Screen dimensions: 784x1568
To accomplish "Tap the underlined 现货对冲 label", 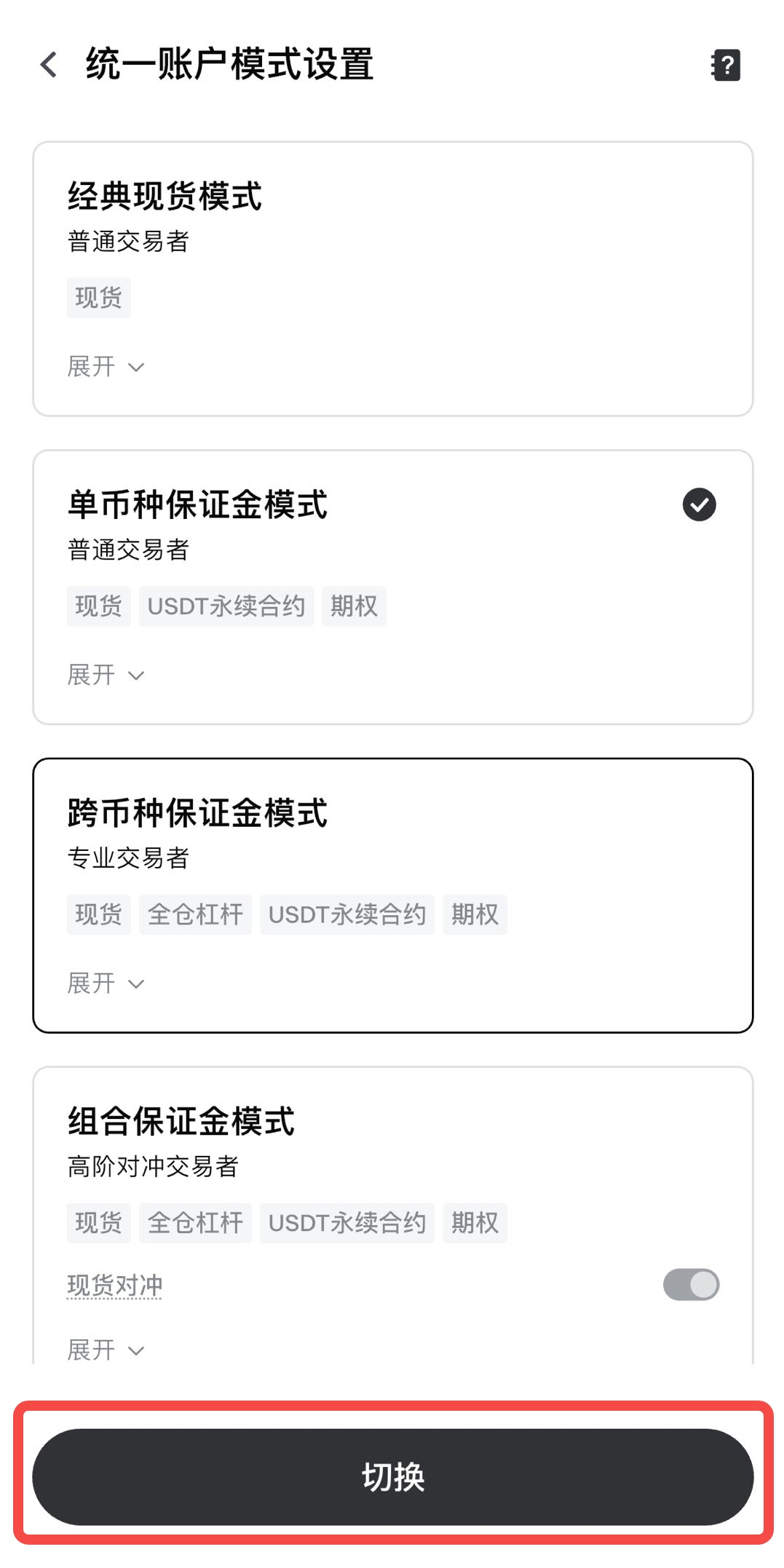I will [115, 1286].
